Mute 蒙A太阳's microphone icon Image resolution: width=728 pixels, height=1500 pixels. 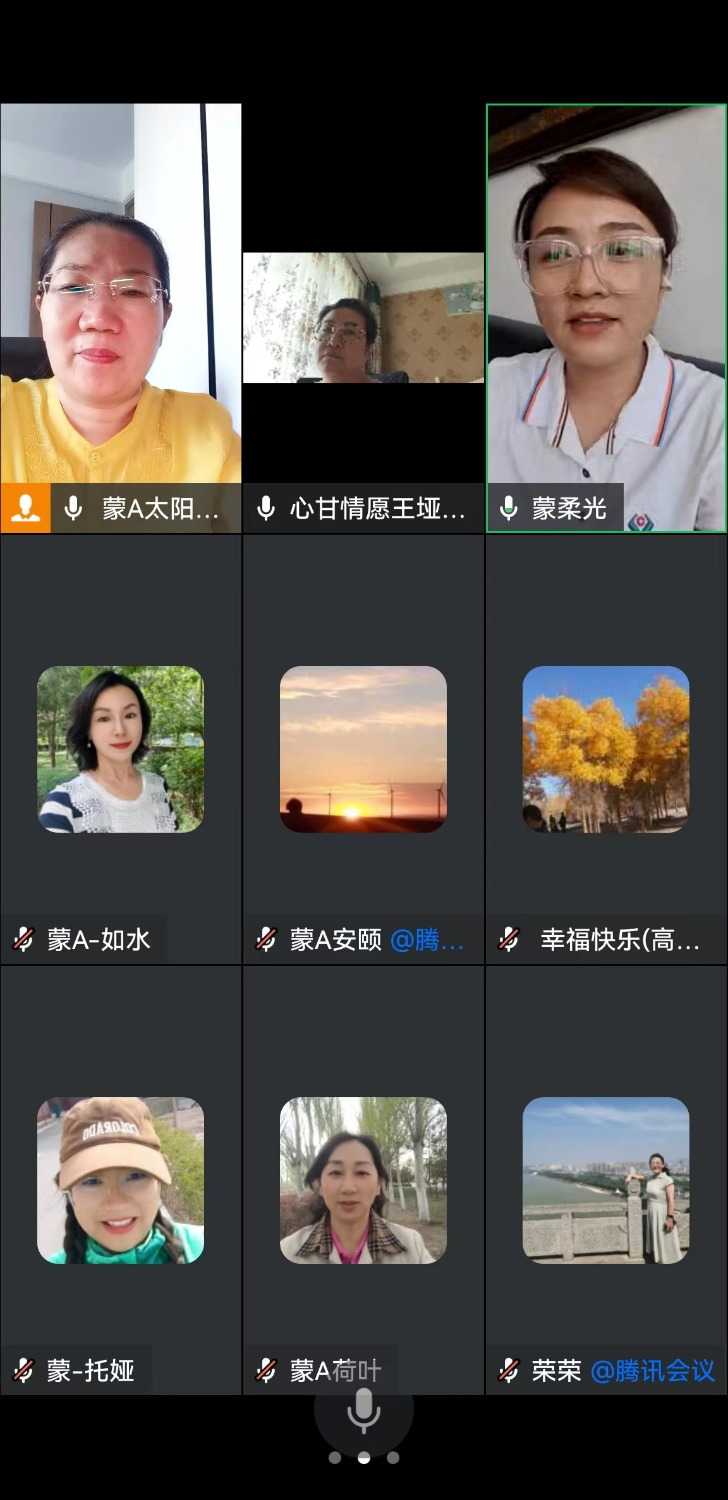(70, 509)
